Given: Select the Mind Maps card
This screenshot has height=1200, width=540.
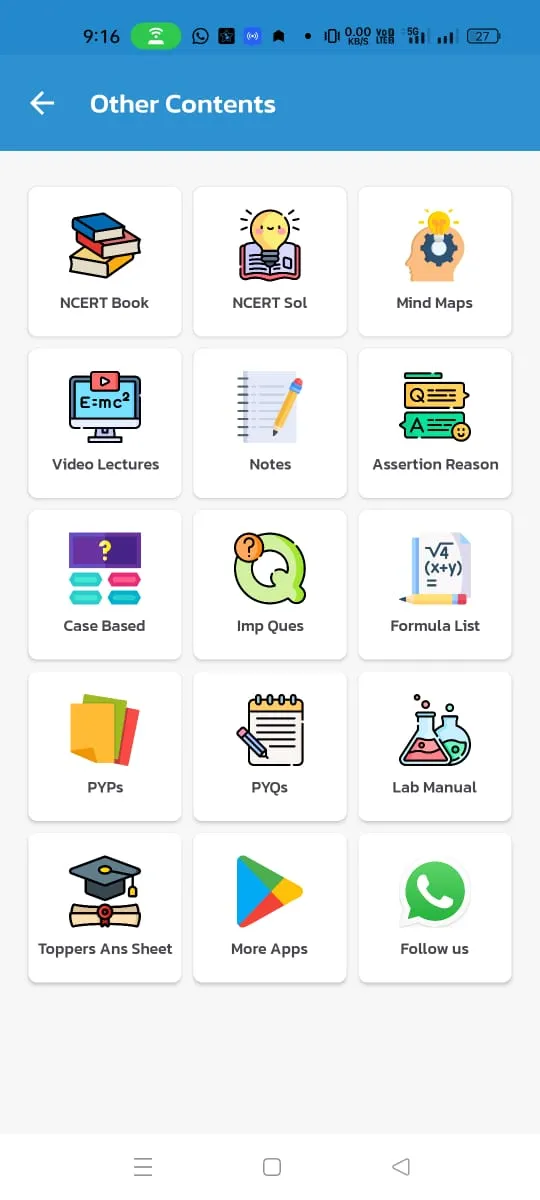Looking at the screenshot, I should click(435, 261).
